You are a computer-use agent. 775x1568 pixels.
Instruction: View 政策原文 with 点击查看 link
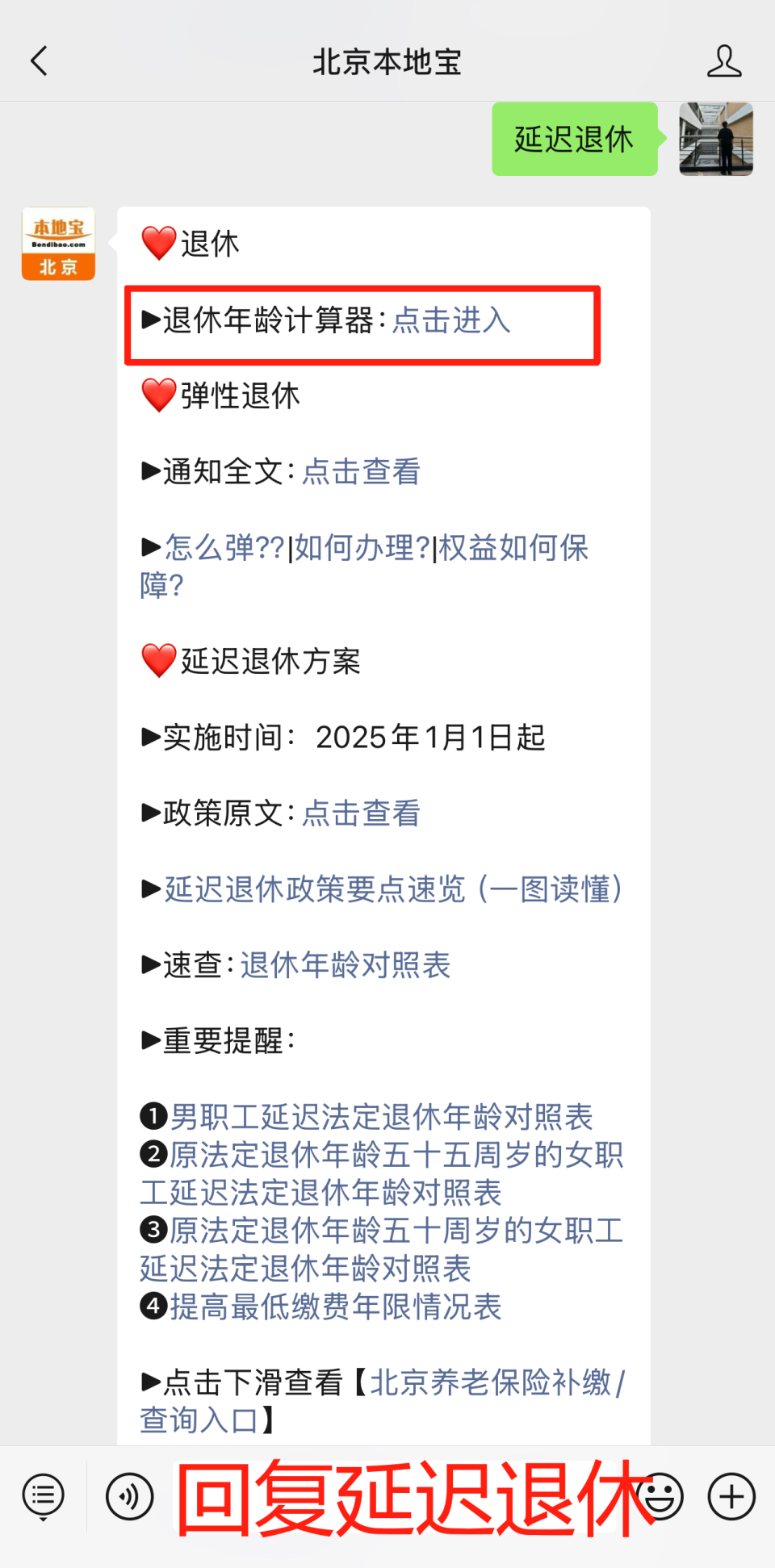(x=360, y=814)
